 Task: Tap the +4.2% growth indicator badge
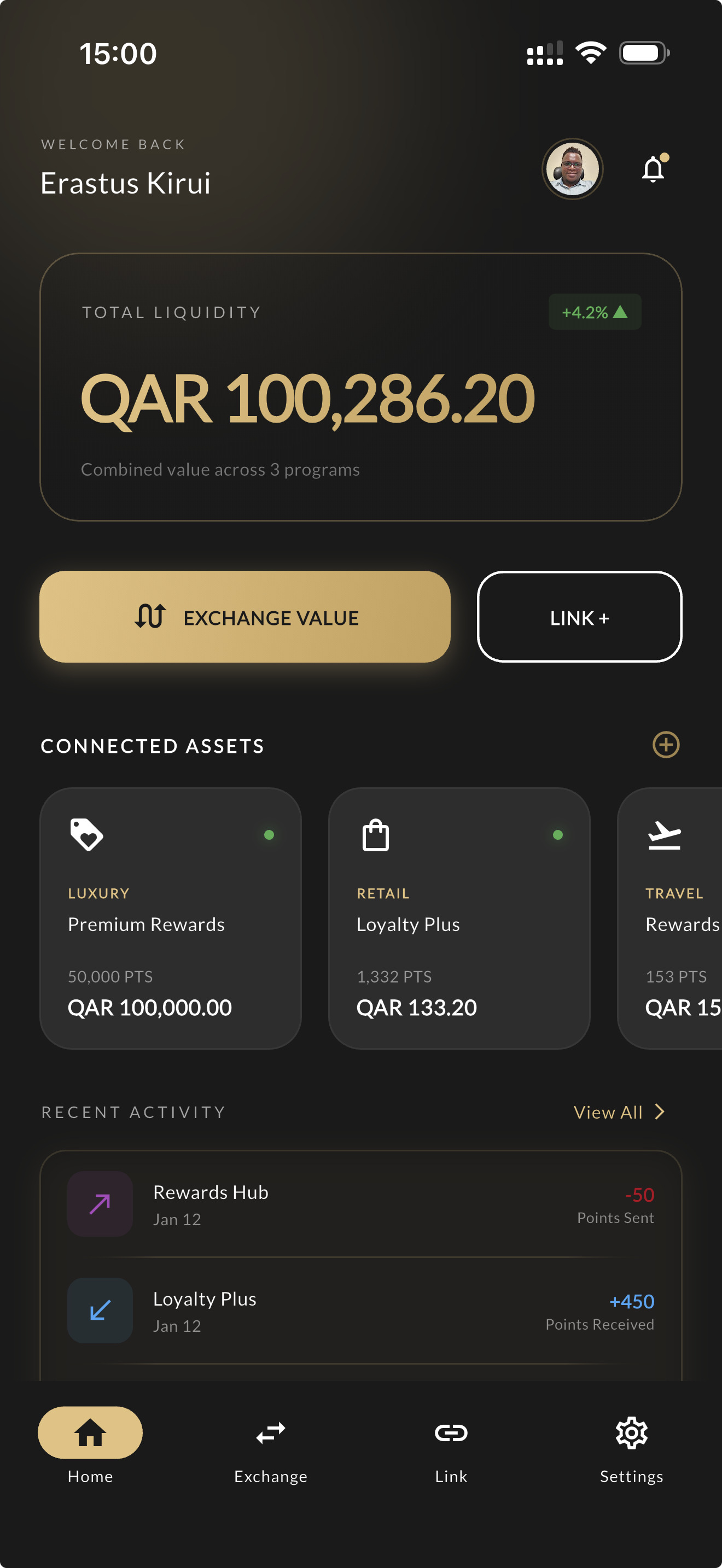click(x=594, y=312)
